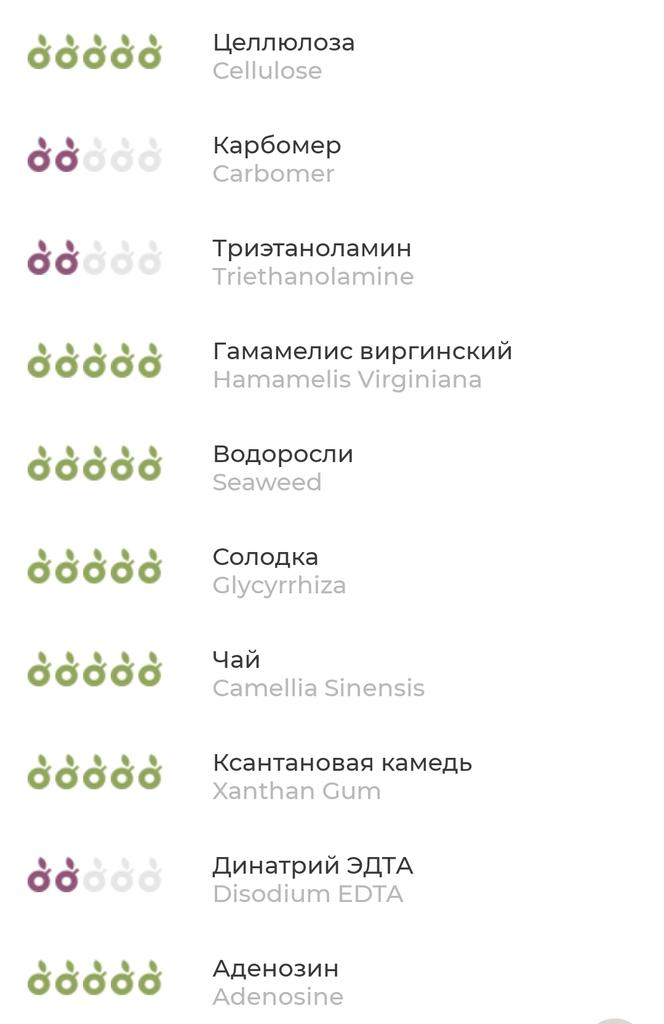This screenshot has height=1024, width=664.
Task: Select the Водоросли ingredient row
Action: click(x=282, y=455)
